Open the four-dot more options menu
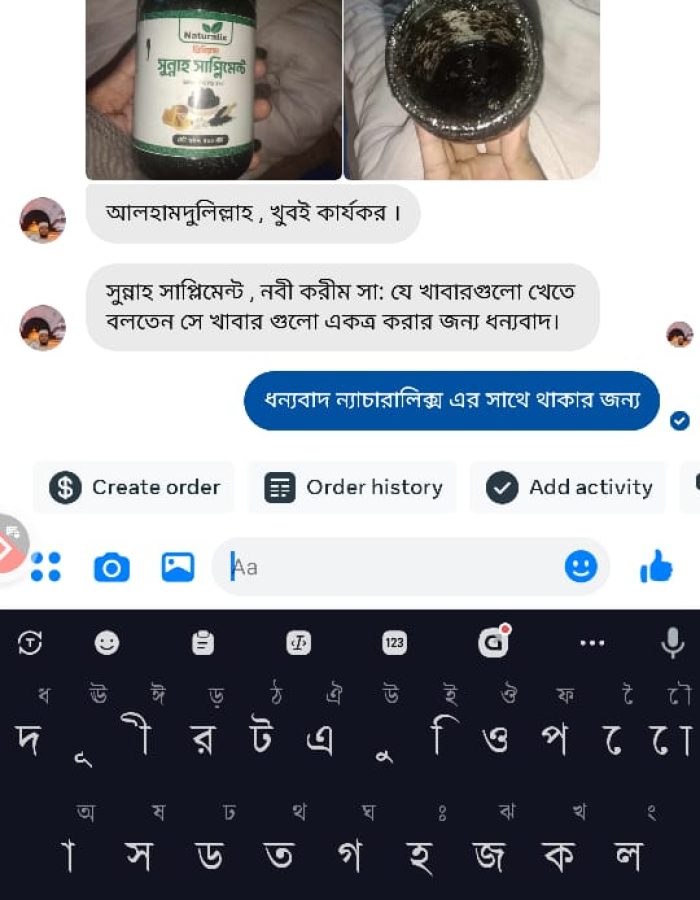Viewport: 700px width, 900px height. tap(45, 567)
